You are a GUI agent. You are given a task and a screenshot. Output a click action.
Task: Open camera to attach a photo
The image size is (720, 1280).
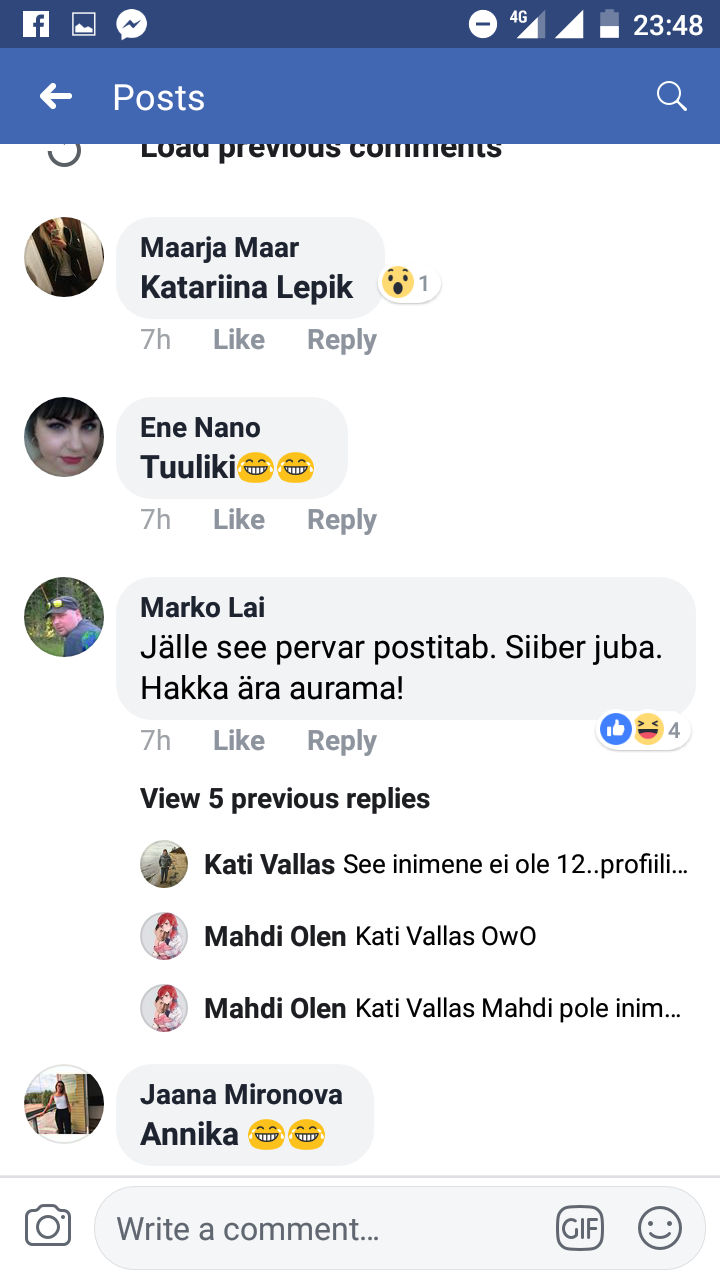48,1227
